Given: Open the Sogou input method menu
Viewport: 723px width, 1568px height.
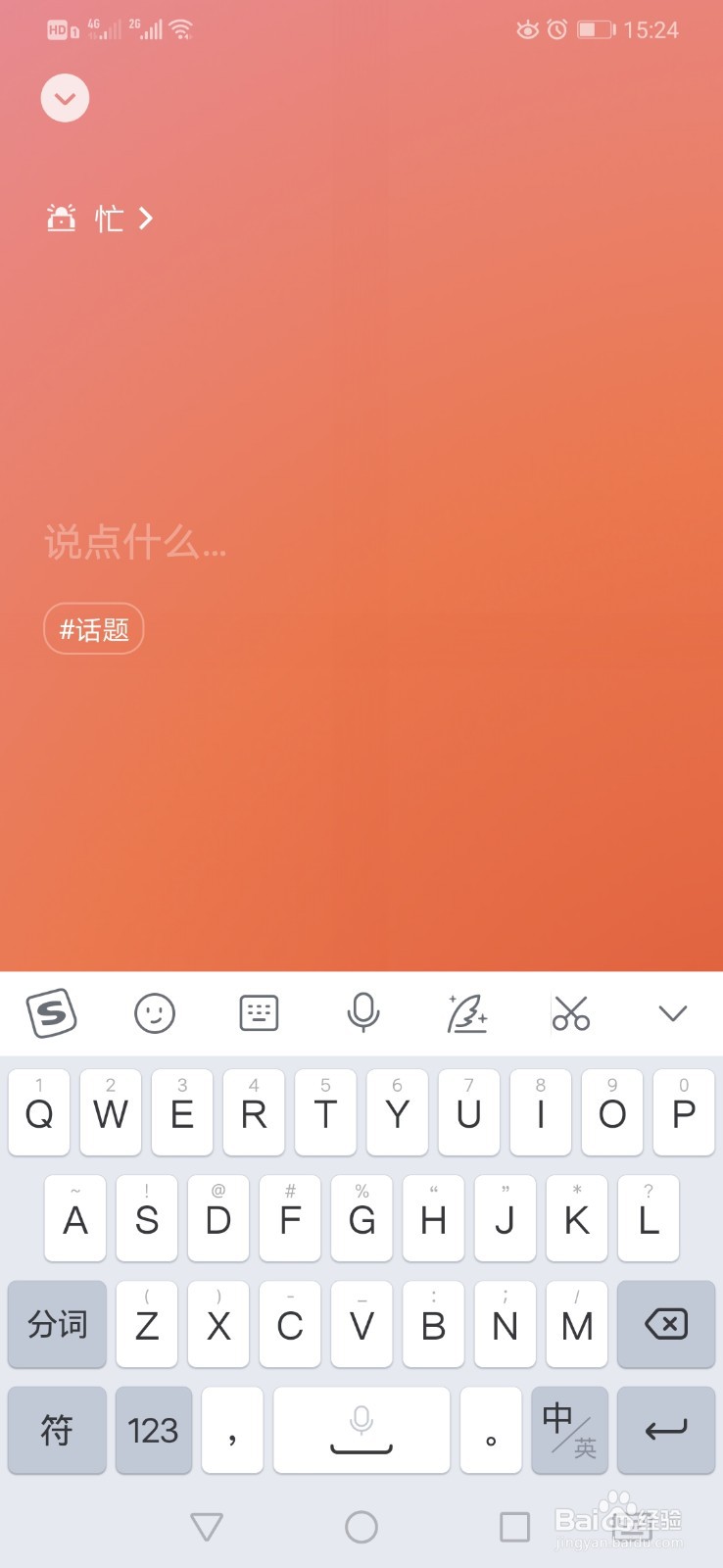Looking at the screenshot, I should tap(52, 1013).
